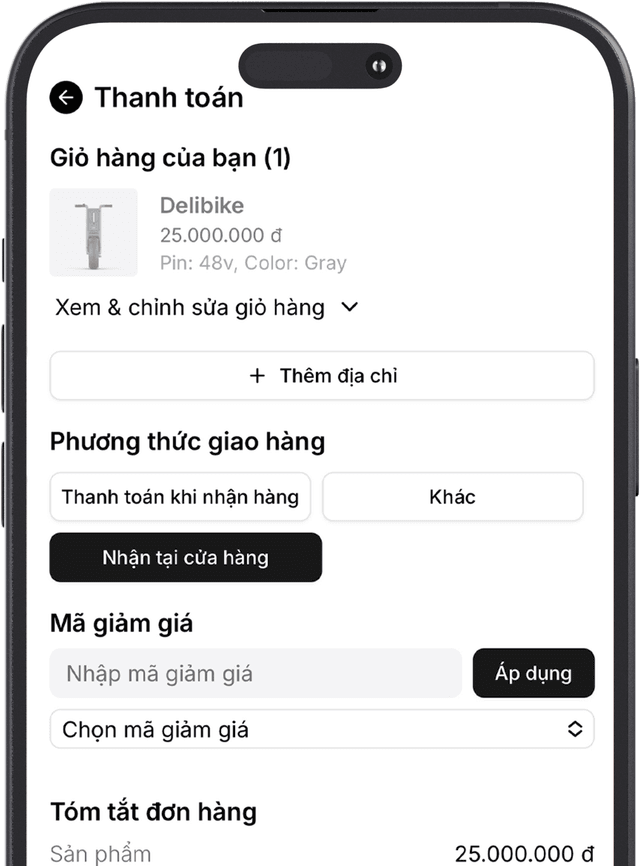
Task: Select Thanh toán khi nhận hàng option
Action: pos(180,497)
